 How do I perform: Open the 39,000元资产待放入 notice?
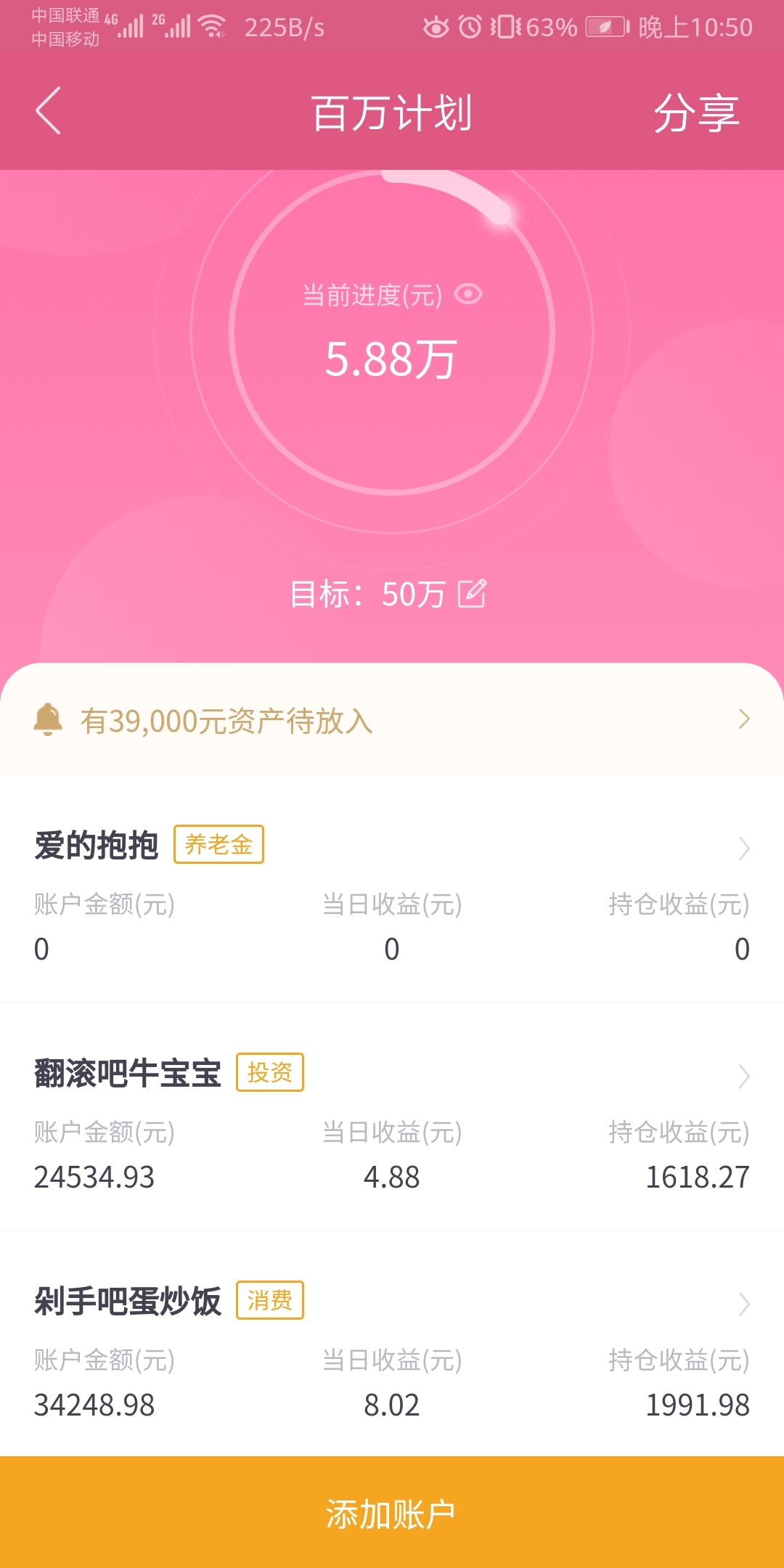[x=392, y=719]
